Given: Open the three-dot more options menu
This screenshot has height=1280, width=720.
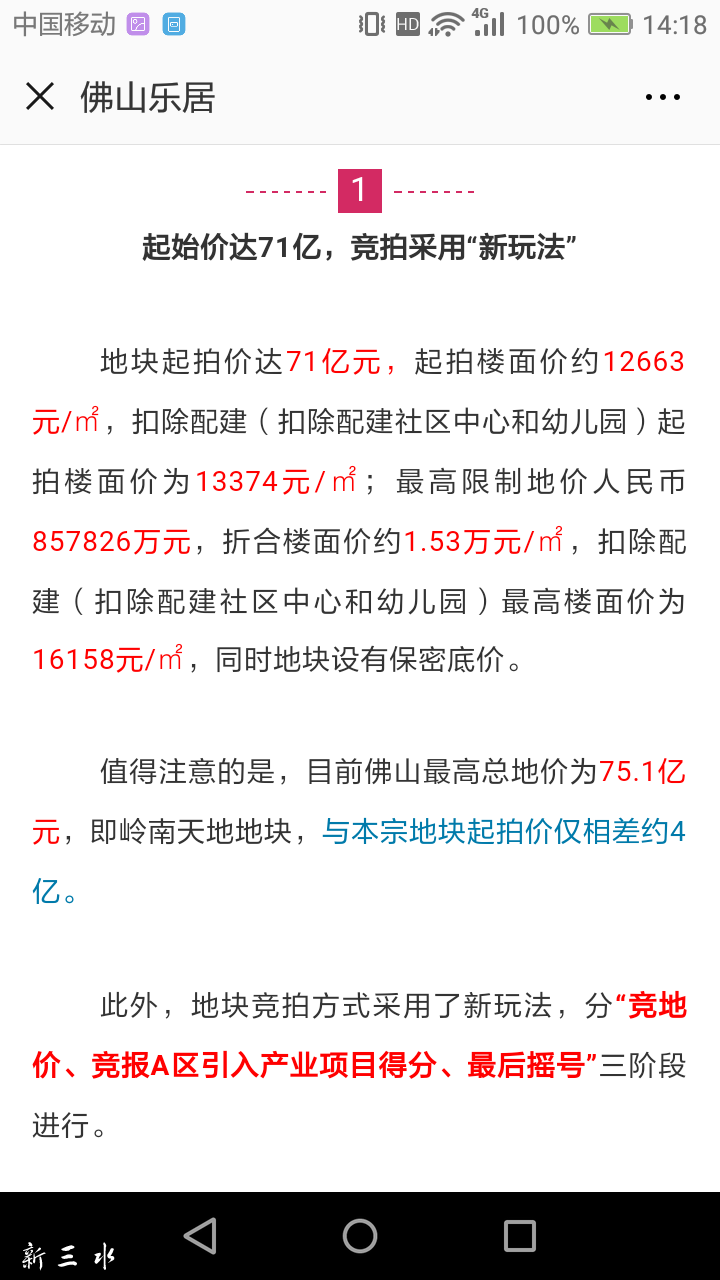Looking at the screenshot, I should 662,97.
